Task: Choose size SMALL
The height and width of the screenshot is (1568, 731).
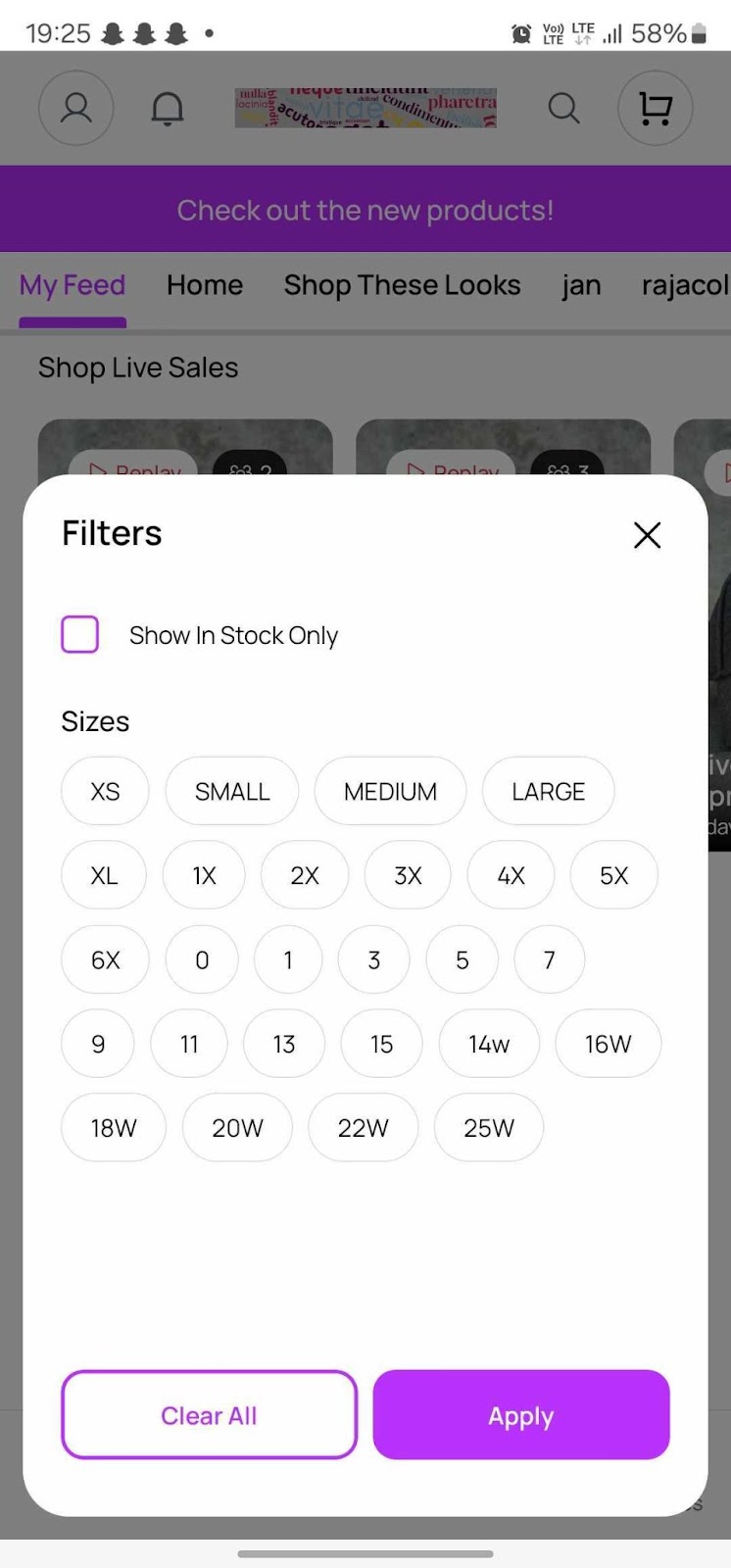Action: click(x=232, y=791)
